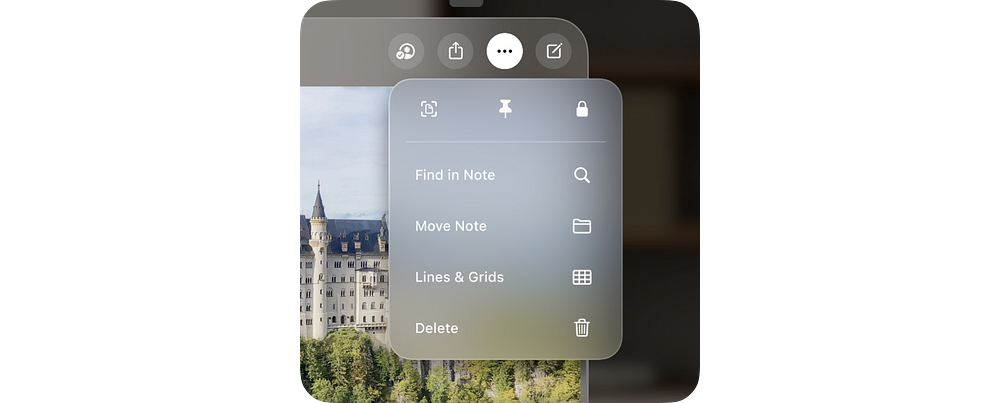1000x403 pixels.
Task: Lock this note
Action: coord(582,109)
